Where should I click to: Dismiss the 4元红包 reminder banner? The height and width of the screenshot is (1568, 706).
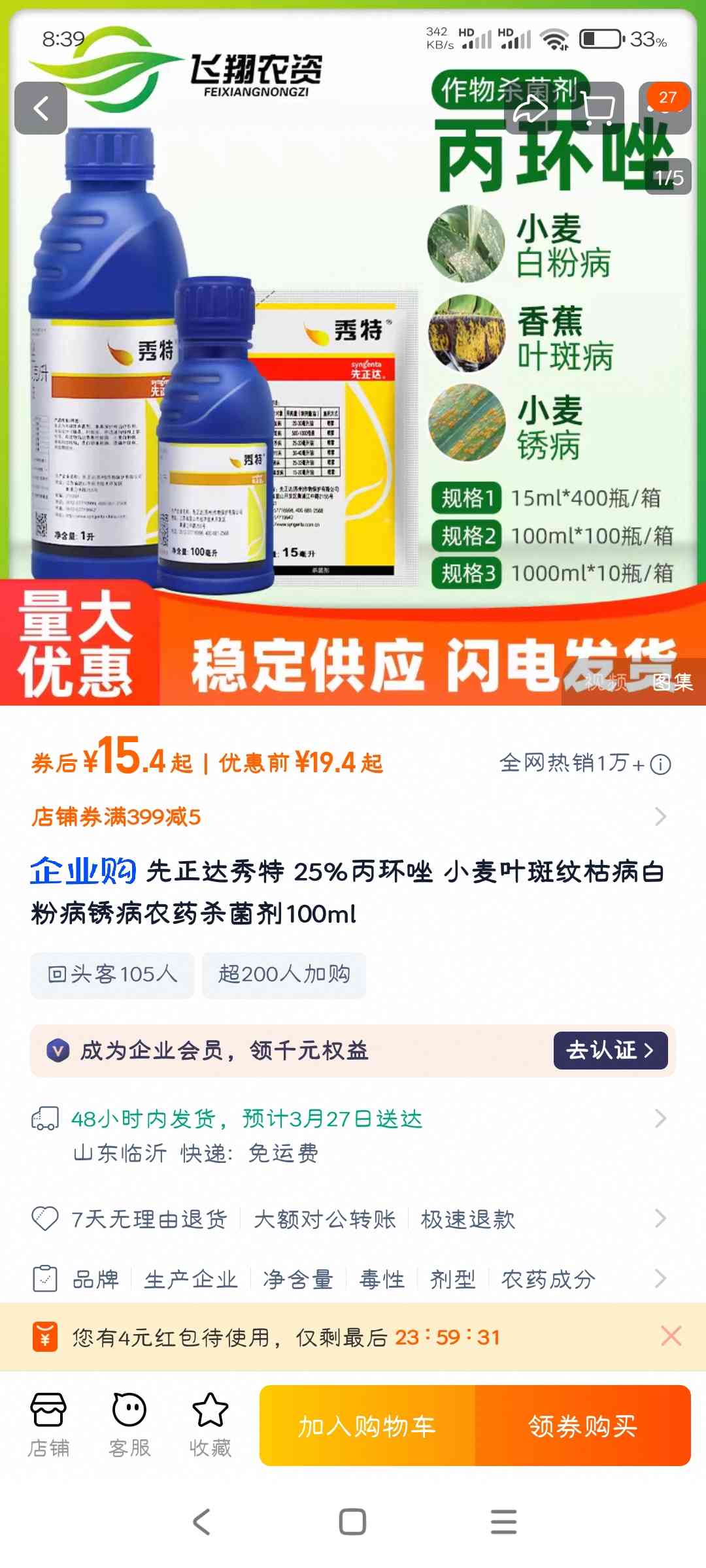click(x=671, y=1336)
